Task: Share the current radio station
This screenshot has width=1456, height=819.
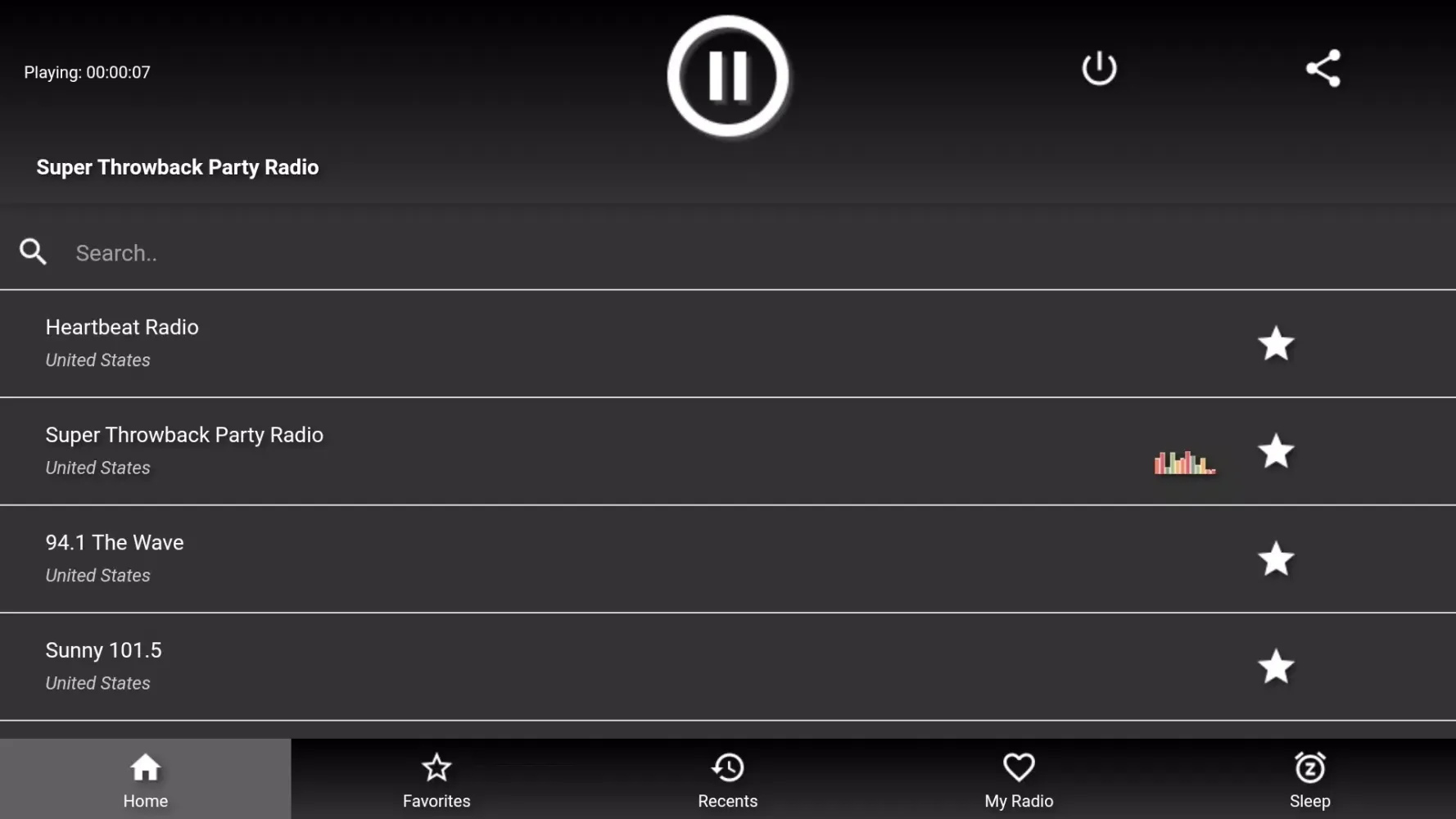Action: coord(1323,68)
